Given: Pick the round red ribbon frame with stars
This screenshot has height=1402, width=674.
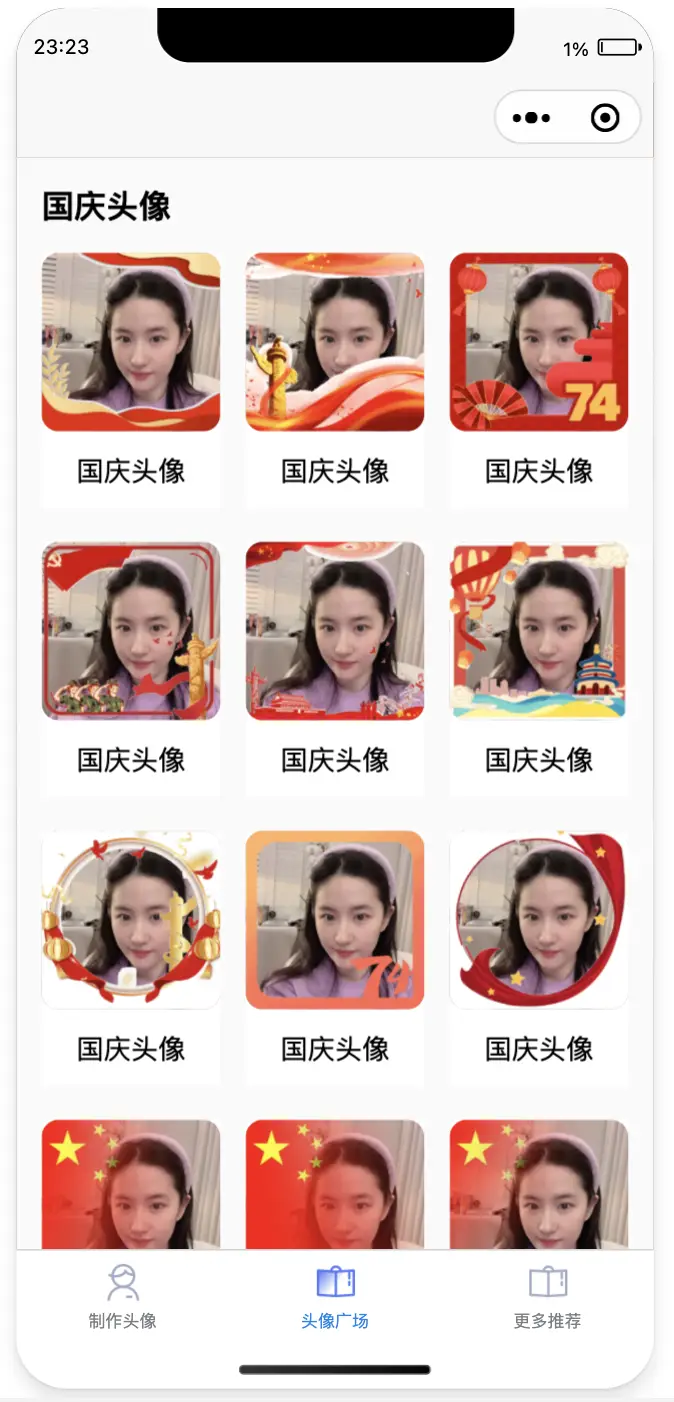Looking at the screenshot, I should coord(539,920).
